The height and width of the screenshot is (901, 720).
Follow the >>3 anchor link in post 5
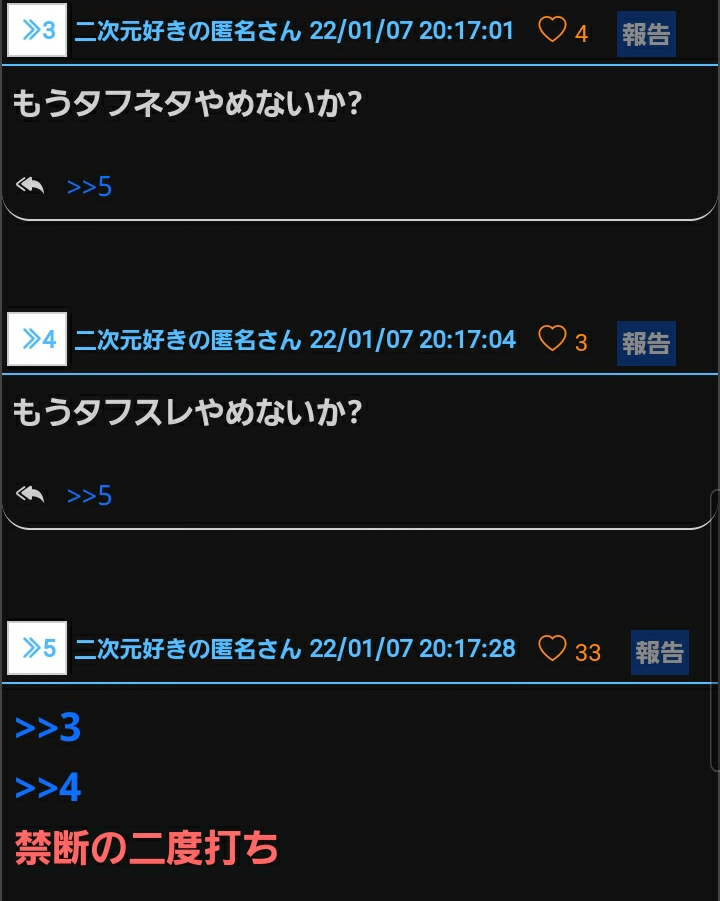48,728
